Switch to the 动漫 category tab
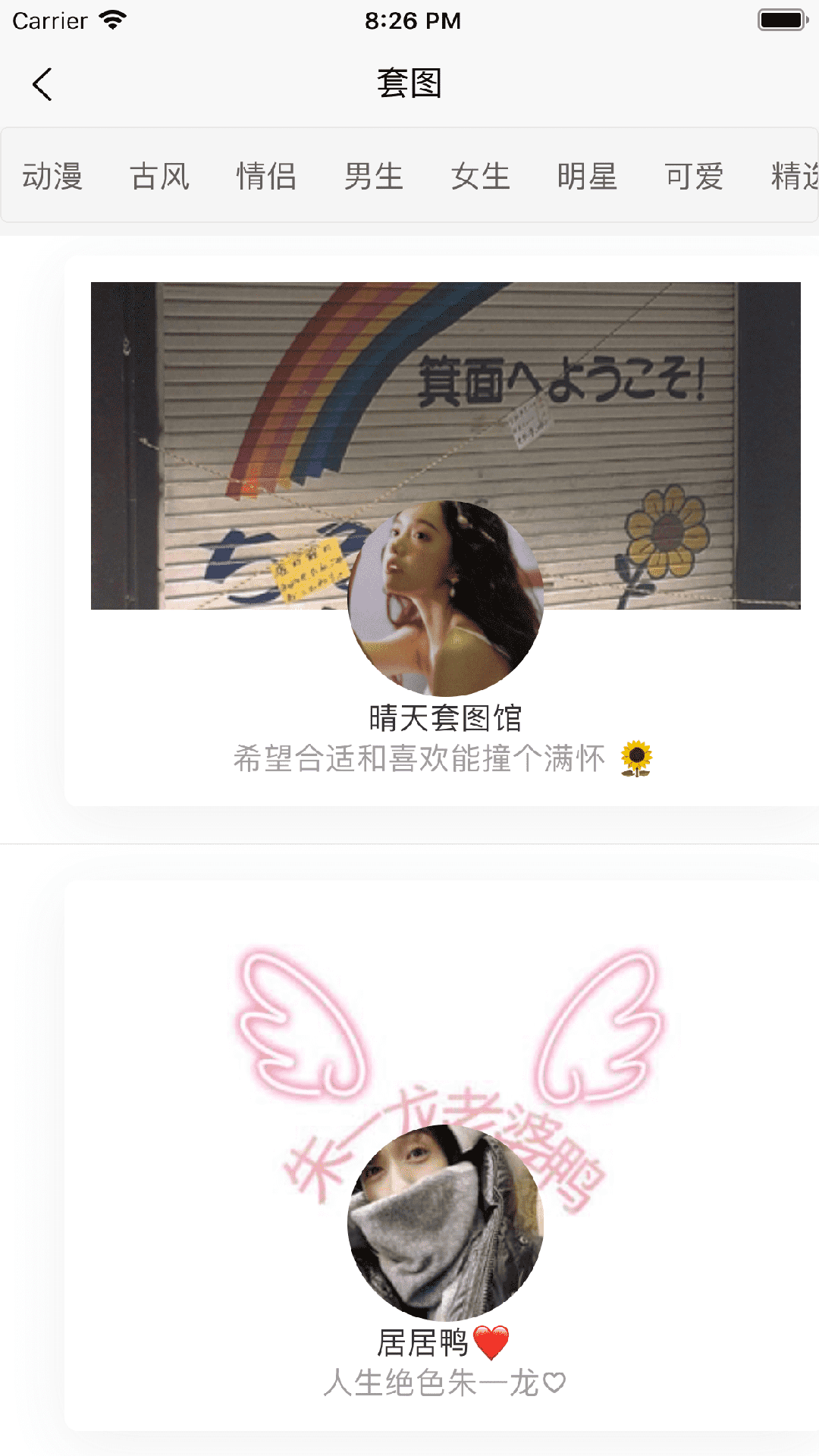The image size is (819, 1456). click(52, 177)
